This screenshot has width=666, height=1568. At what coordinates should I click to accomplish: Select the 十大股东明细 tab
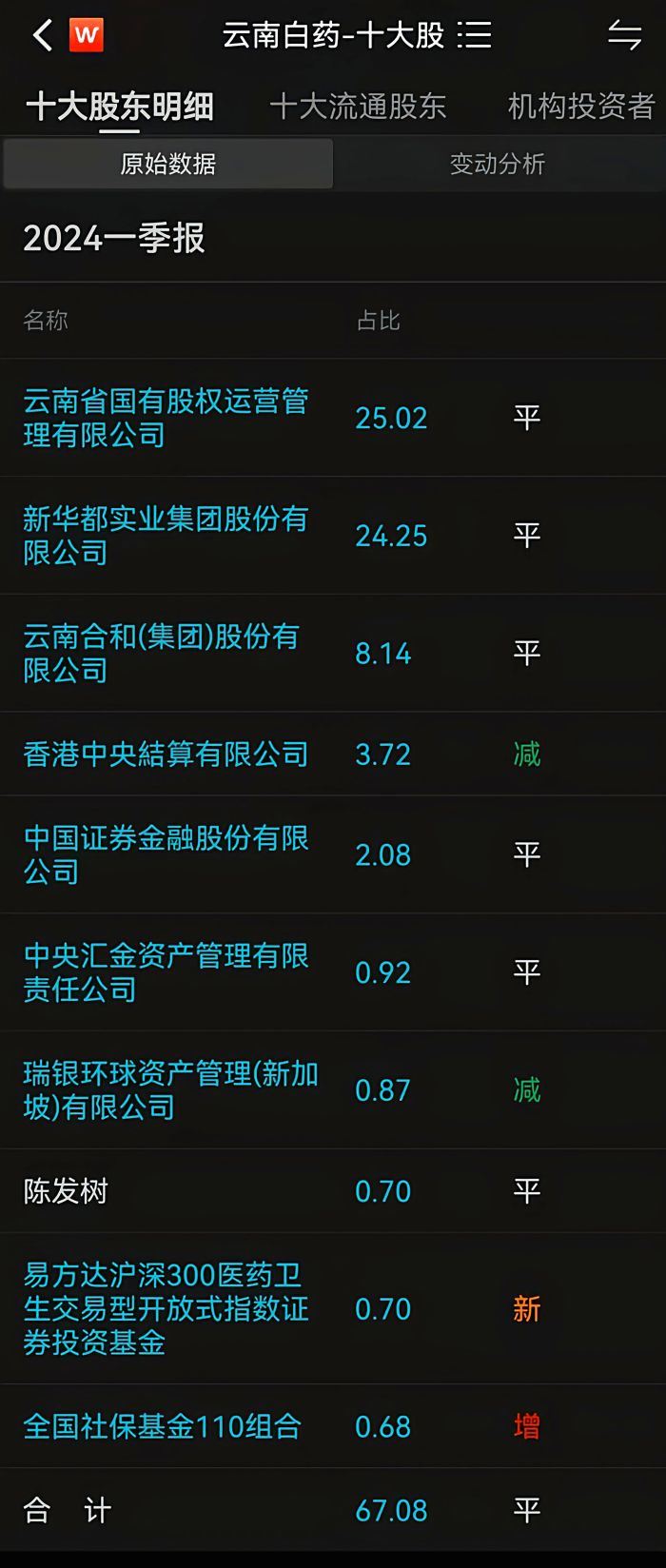120,107
